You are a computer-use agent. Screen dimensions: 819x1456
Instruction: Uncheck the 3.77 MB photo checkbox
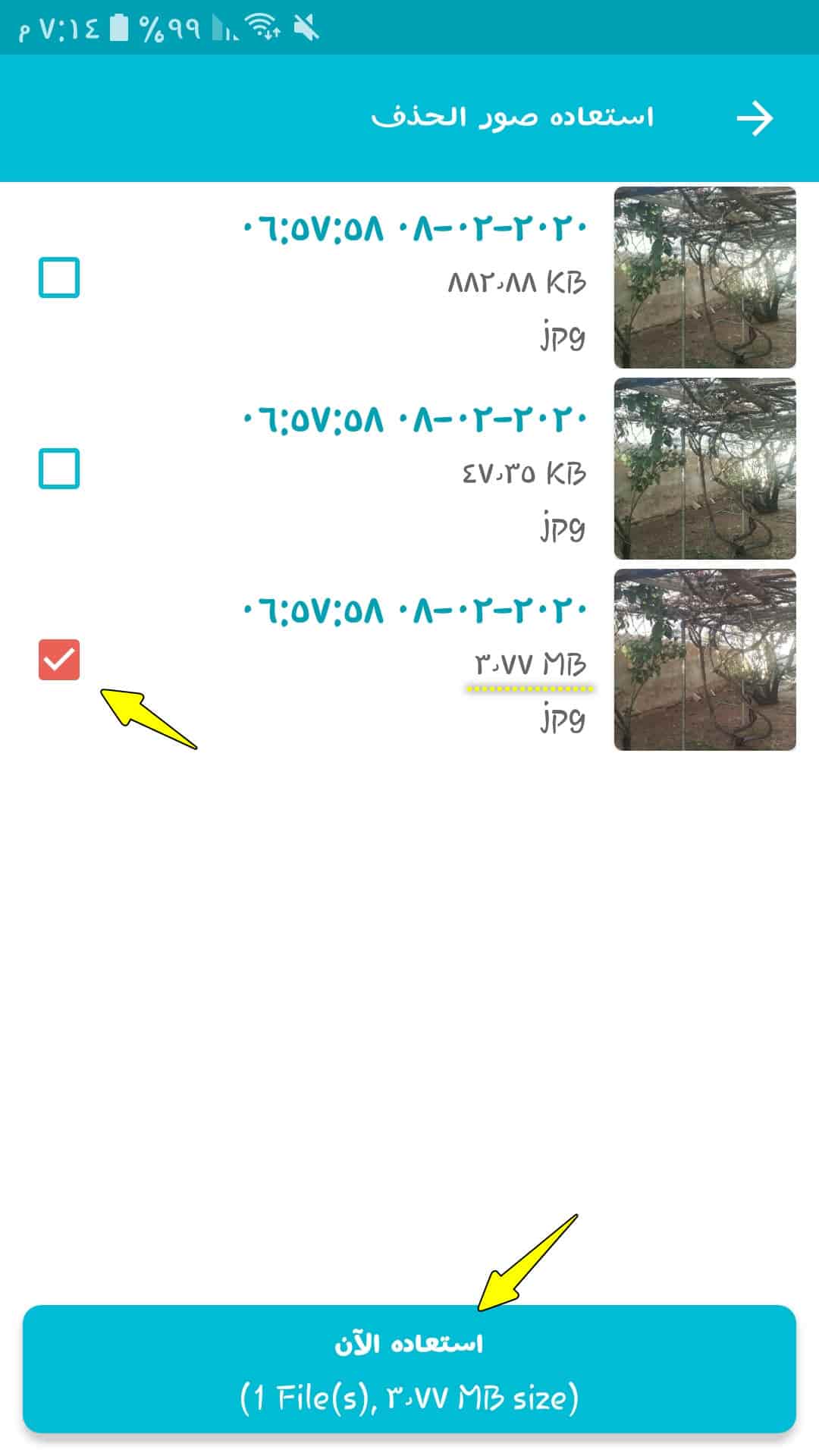tap(59, 660)
